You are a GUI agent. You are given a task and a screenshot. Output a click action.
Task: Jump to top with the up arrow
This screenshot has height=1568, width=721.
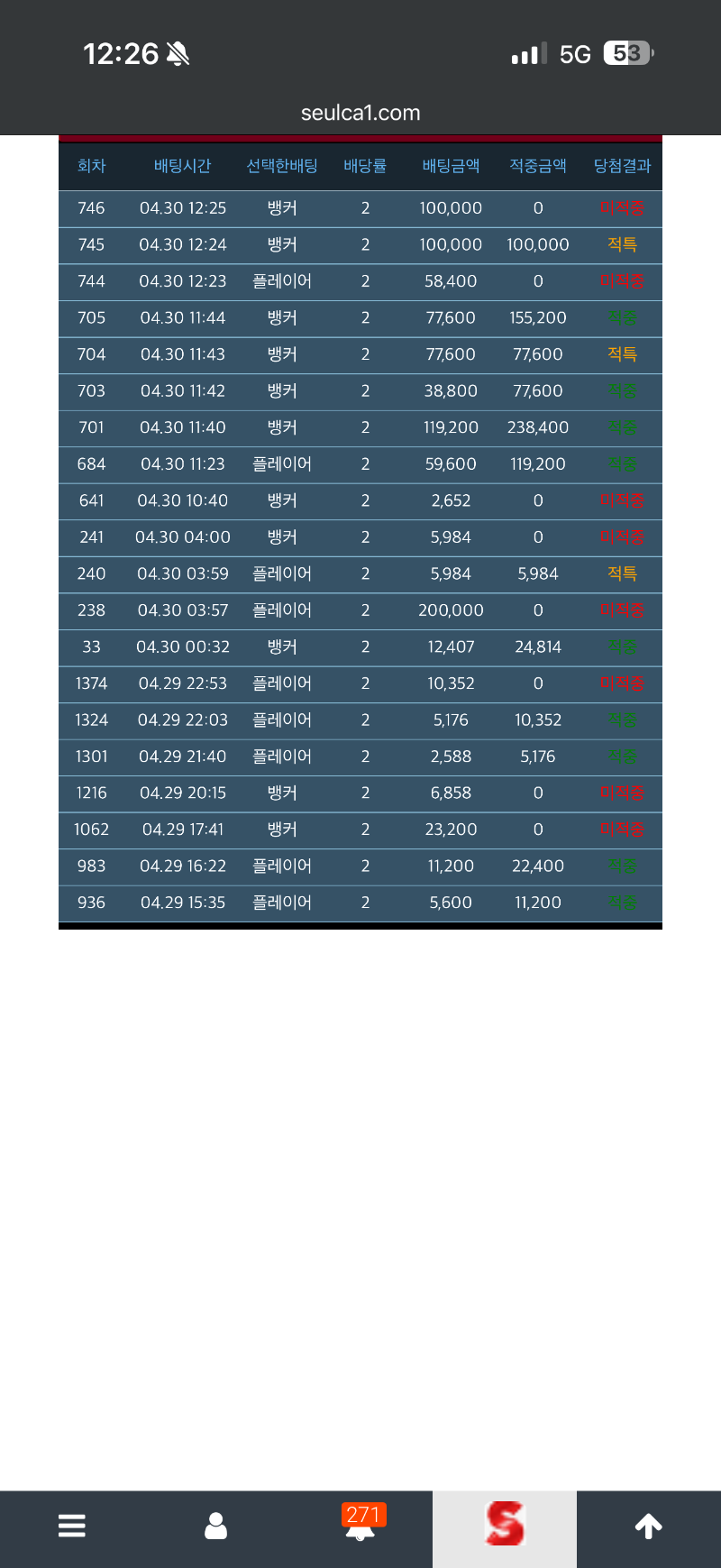[649, 1526]
